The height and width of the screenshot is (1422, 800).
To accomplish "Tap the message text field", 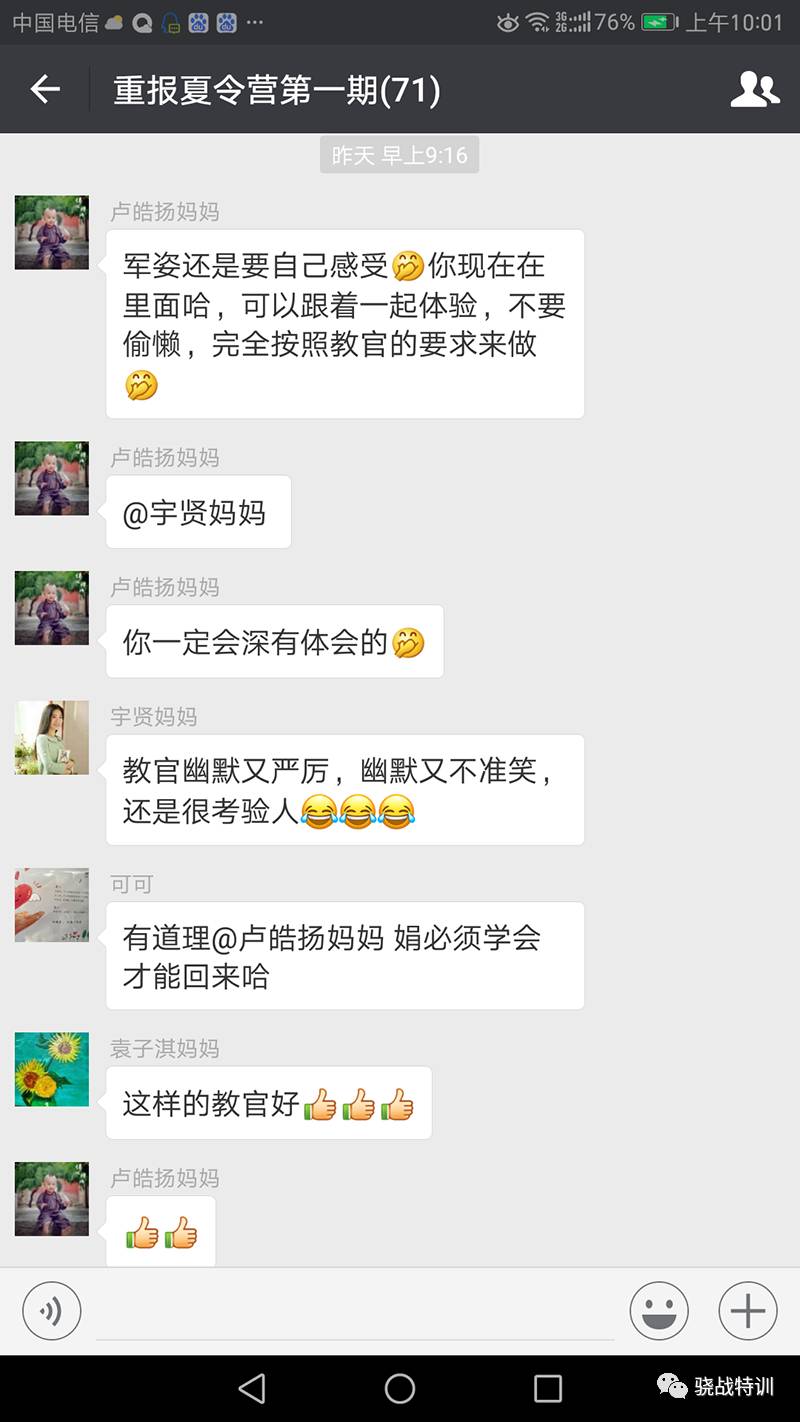I will [355, 1312].
